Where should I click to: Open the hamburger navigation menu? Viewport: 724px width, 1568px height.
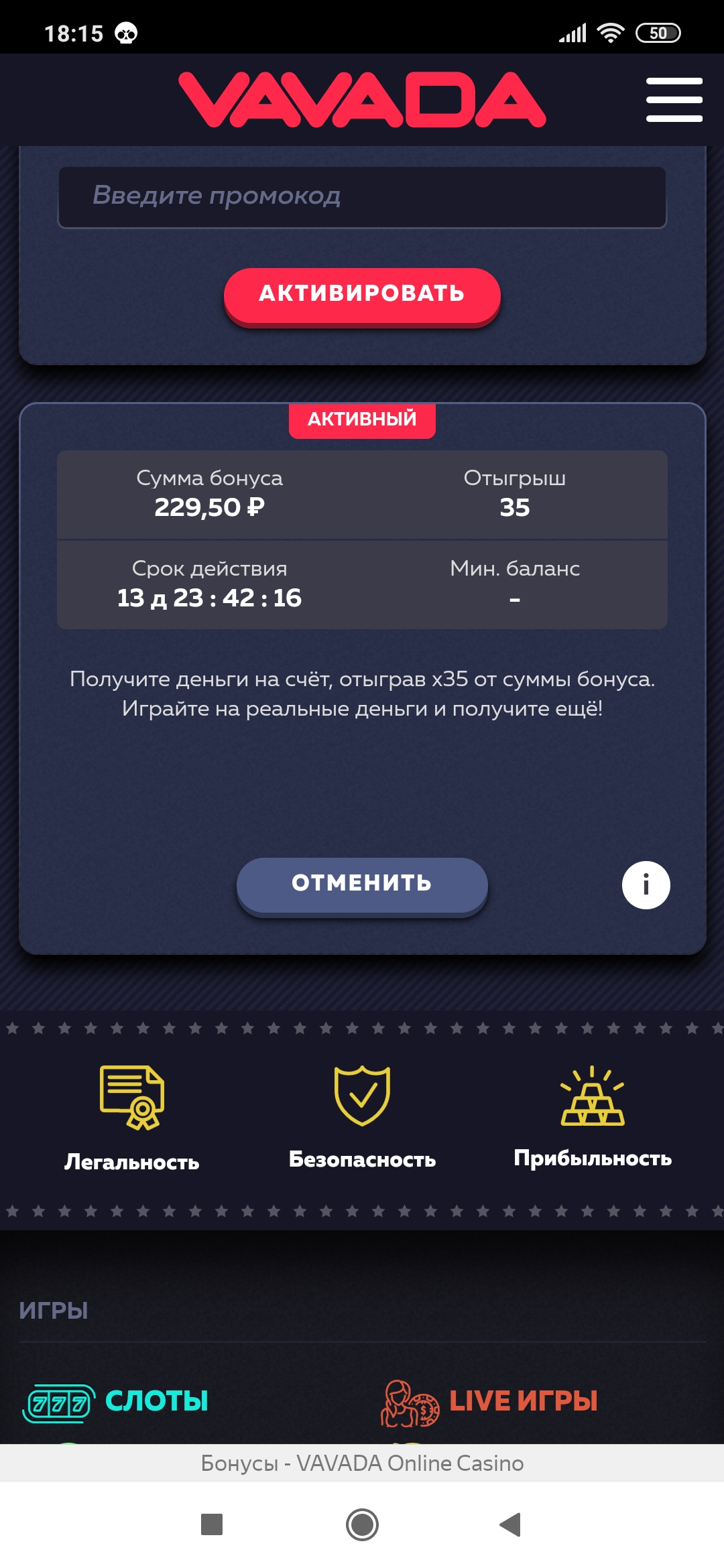point(674,99)
